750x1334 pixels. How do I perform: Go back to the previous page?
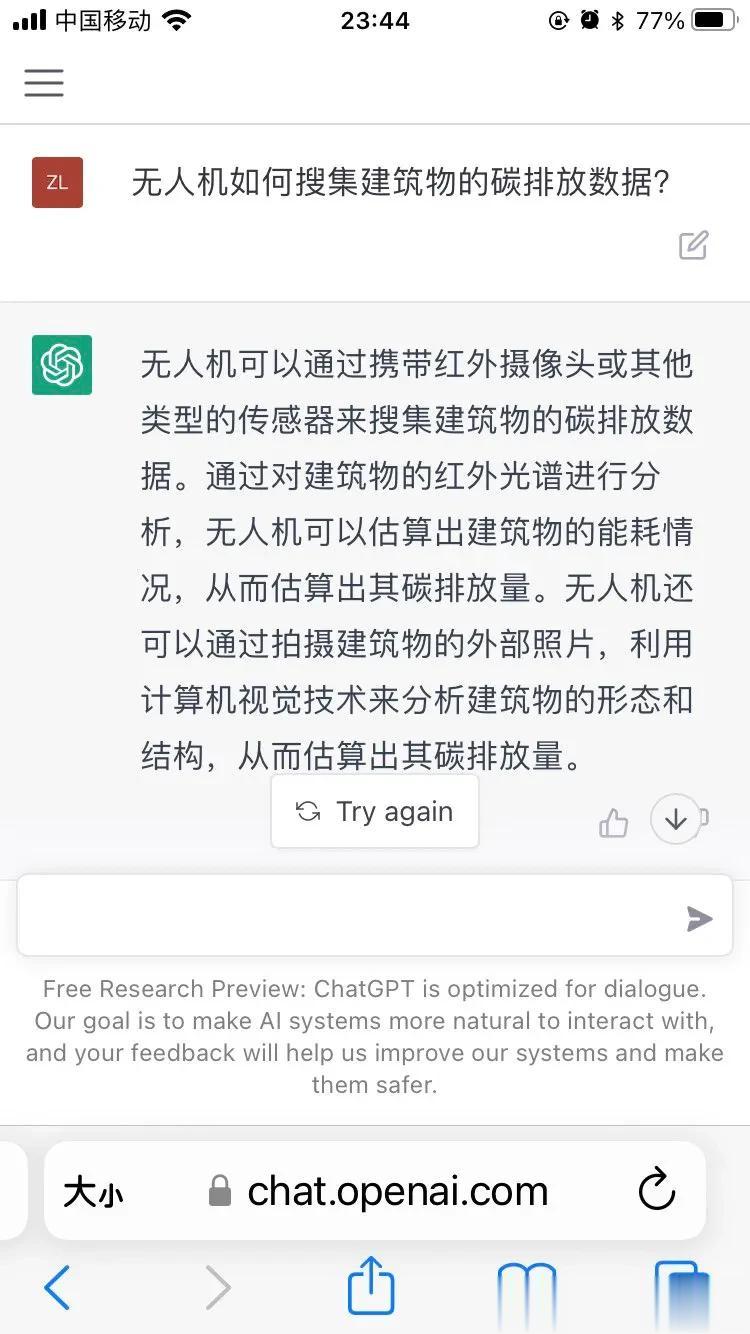[x=57, y=1287]
